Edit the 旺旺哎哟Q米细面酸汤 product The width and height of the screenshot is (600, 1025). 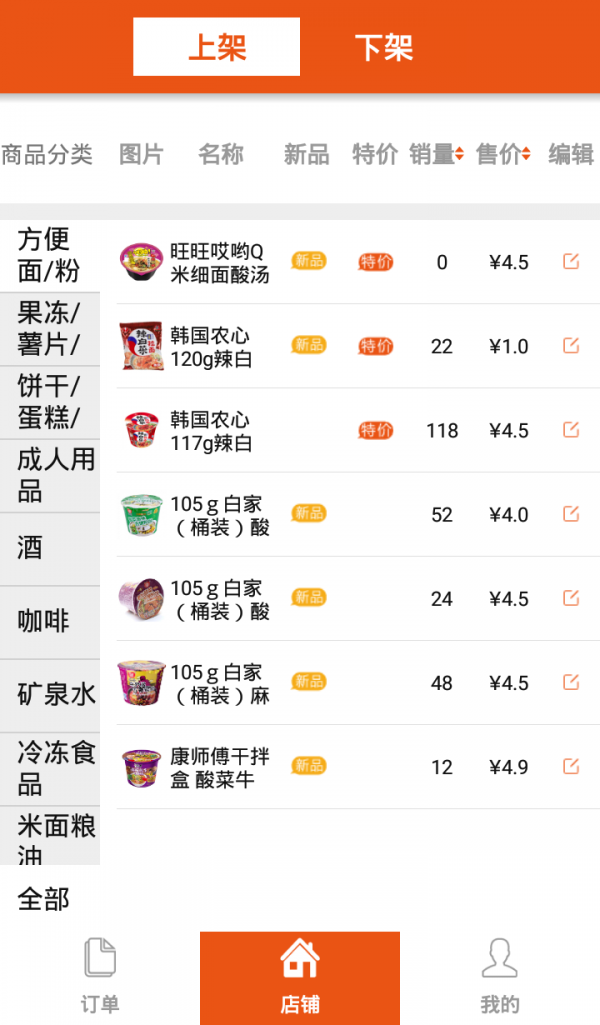570,261
